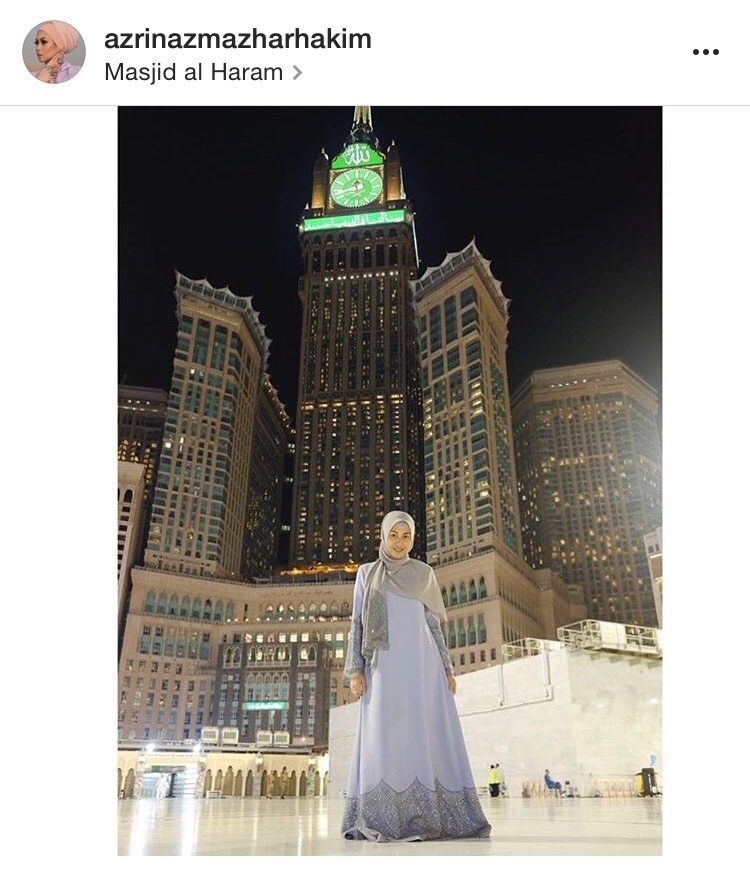Tap the post photo of the clock tower
Viewport: 750px width, 871px height.
pos(389,480)
